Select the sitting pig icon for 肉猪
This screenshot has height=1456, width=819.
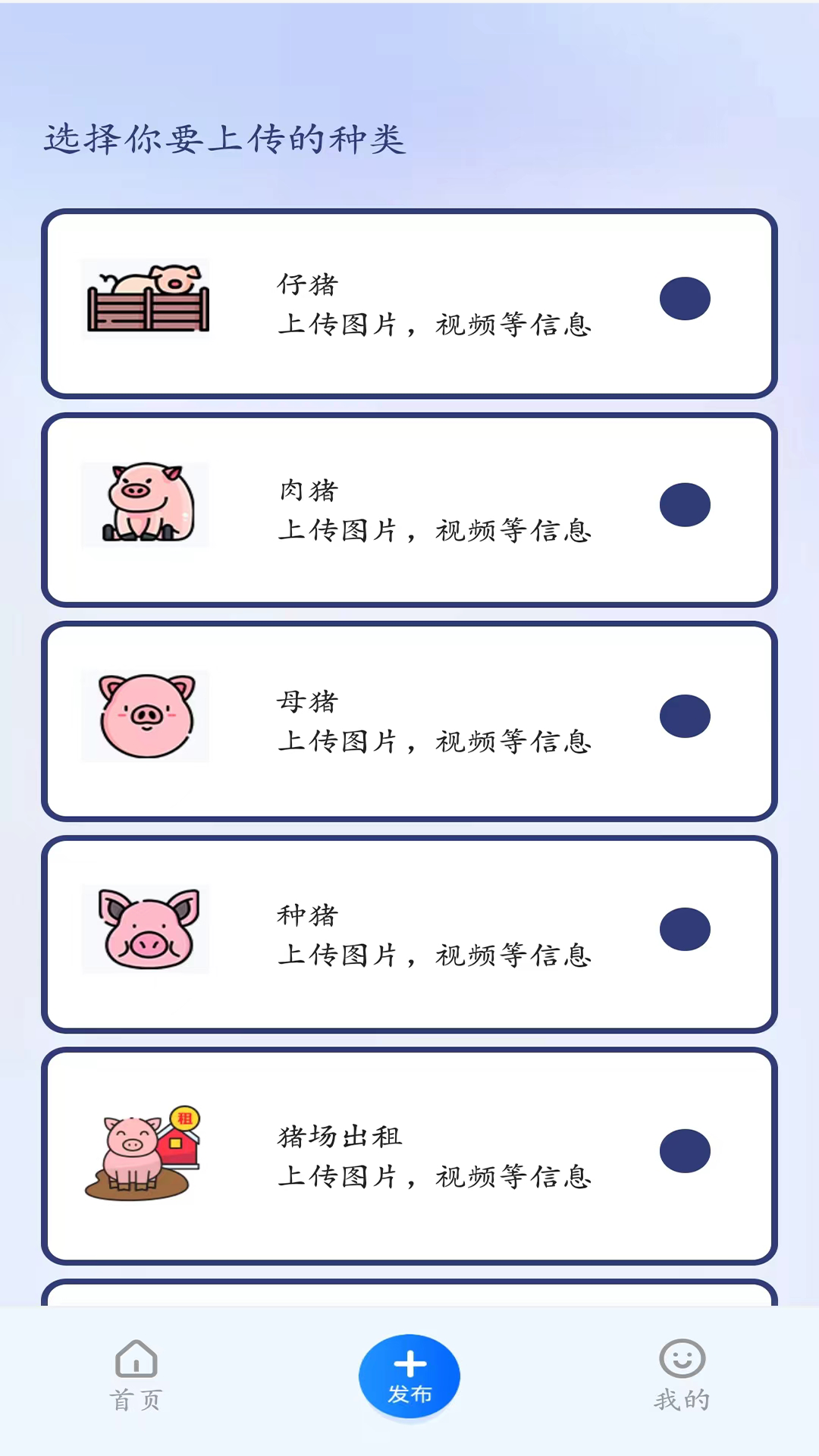146,504
